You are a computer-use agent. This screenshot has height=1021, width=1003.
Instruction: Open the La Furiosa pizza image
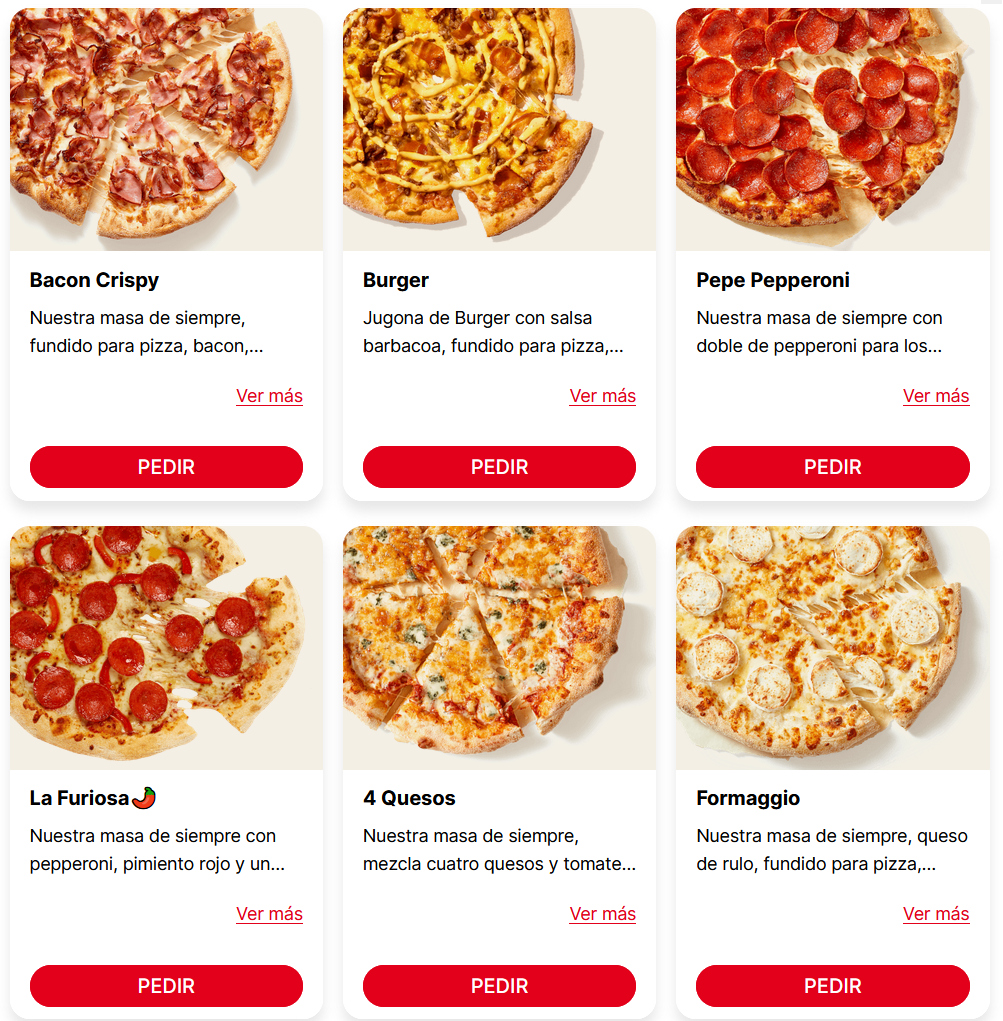click(x=166, y=647)
